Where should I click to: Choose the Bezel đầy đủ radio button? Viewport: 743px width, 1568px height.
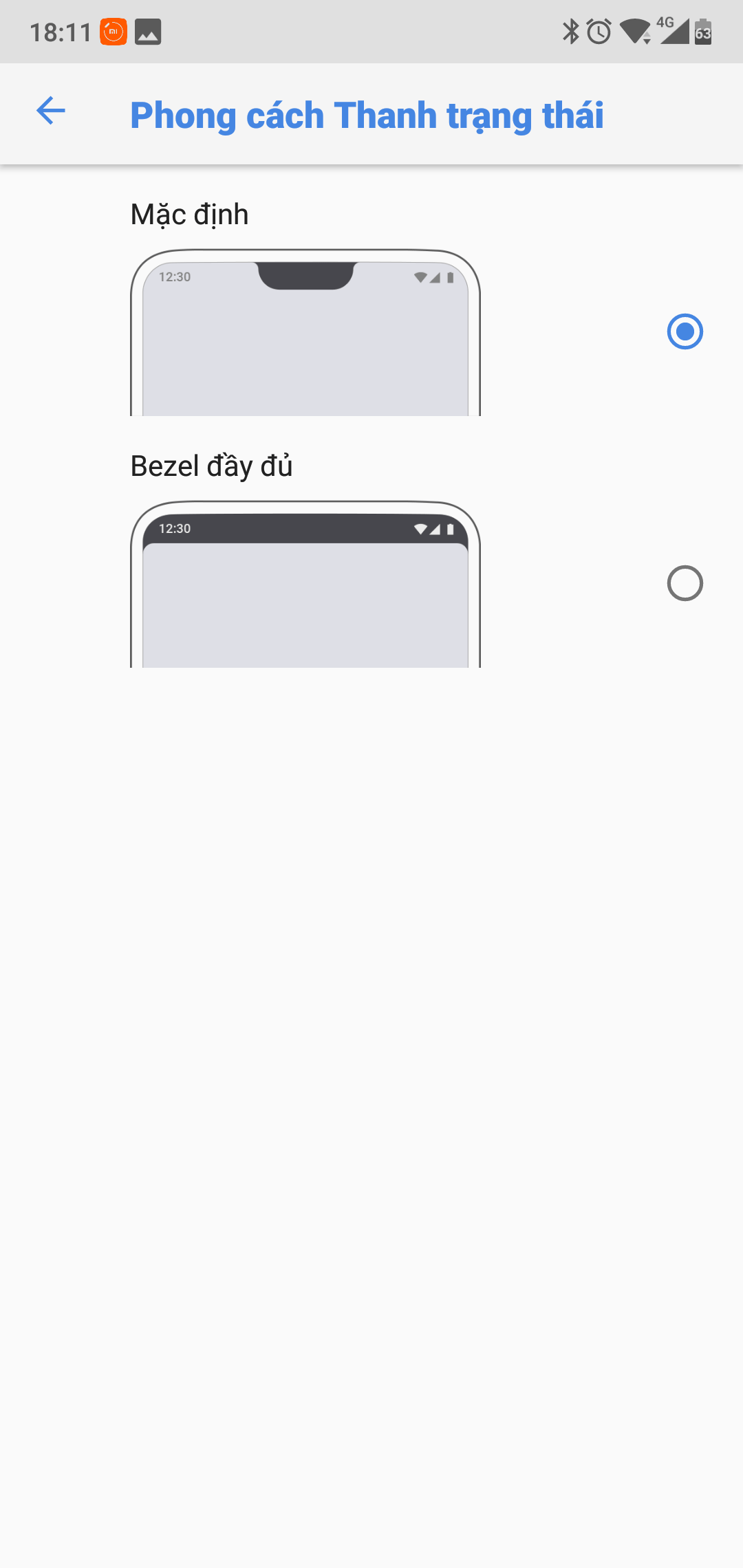pos(685,583)
